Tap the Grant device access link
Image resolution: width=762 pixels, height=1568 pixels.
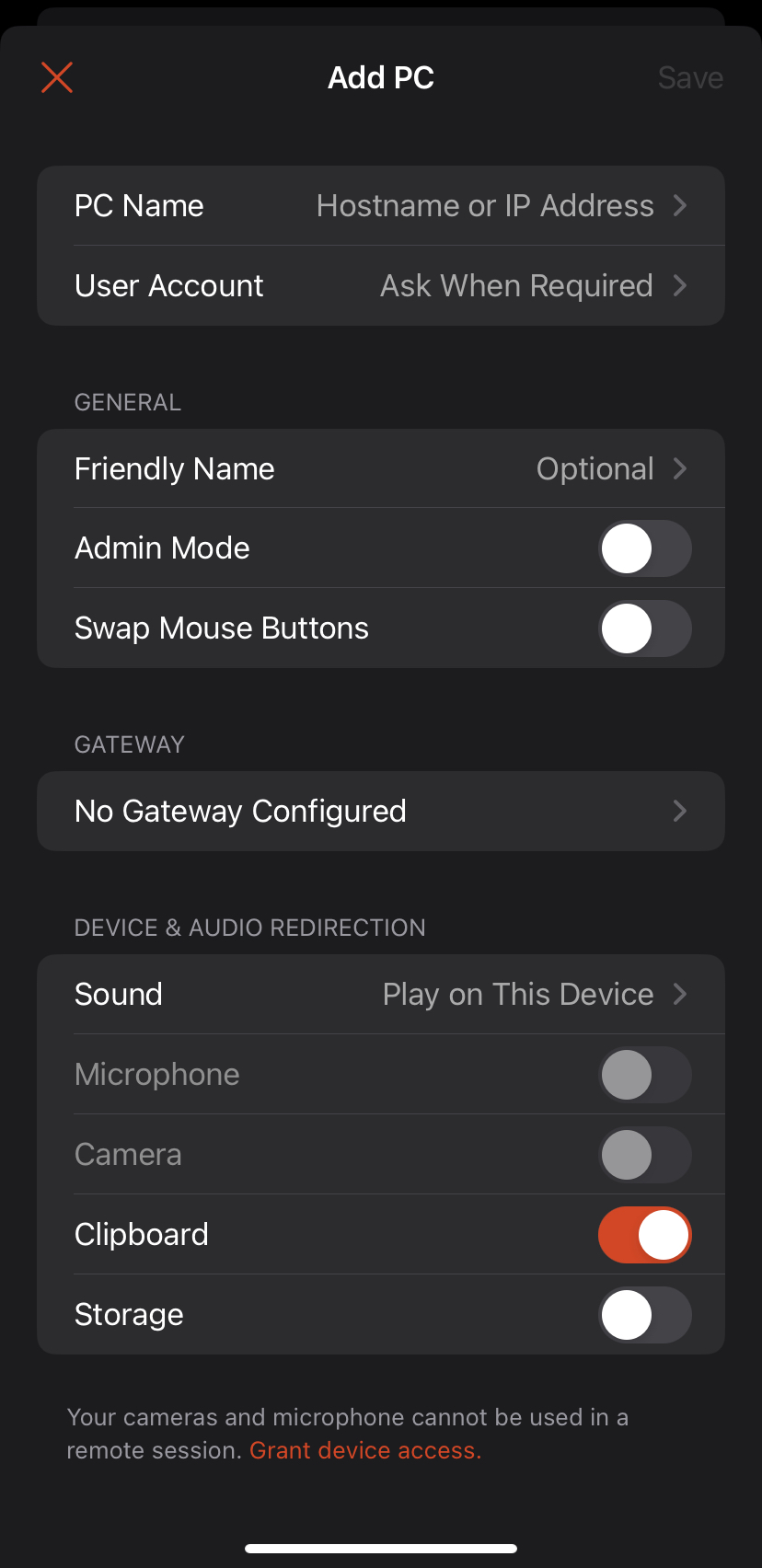365,1451
